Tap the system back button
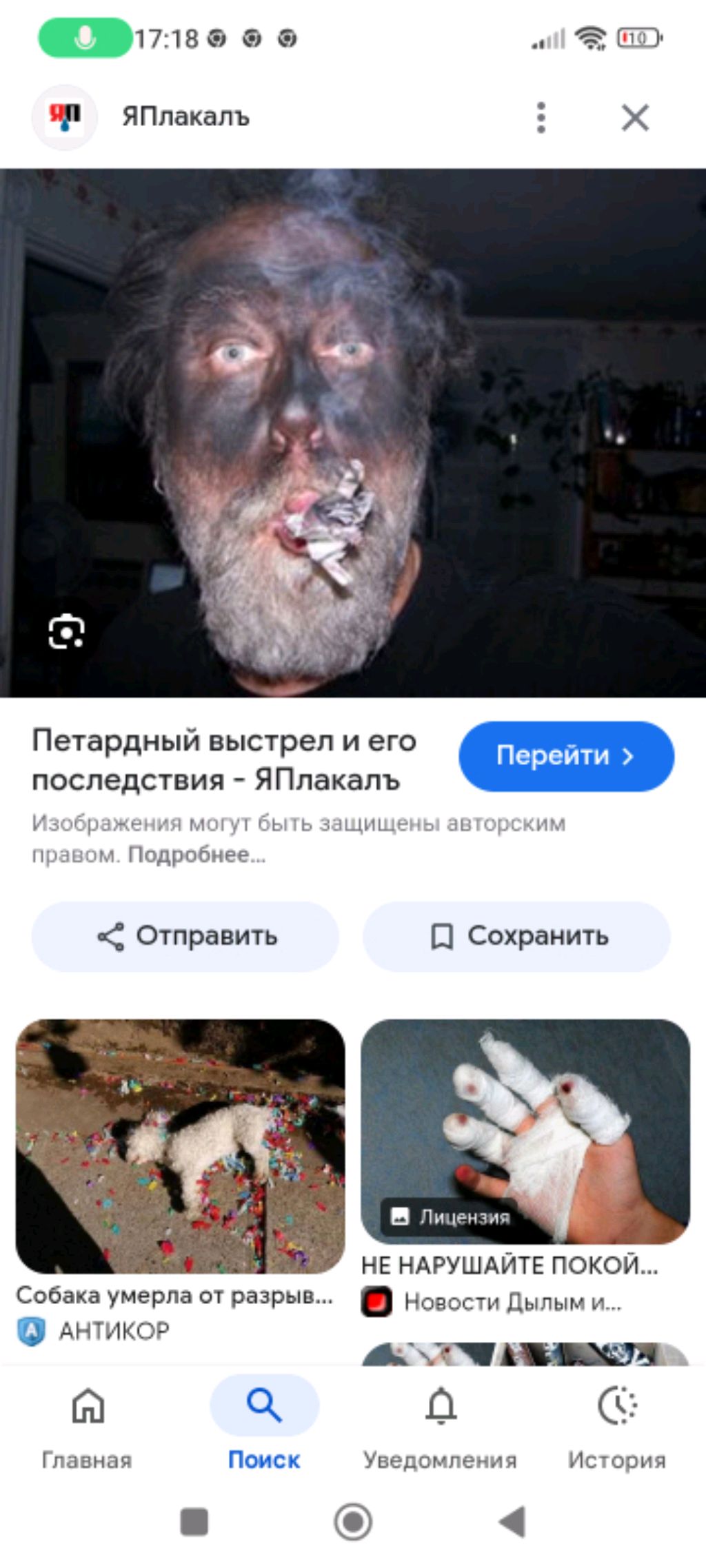 (x=513, y=1521)
